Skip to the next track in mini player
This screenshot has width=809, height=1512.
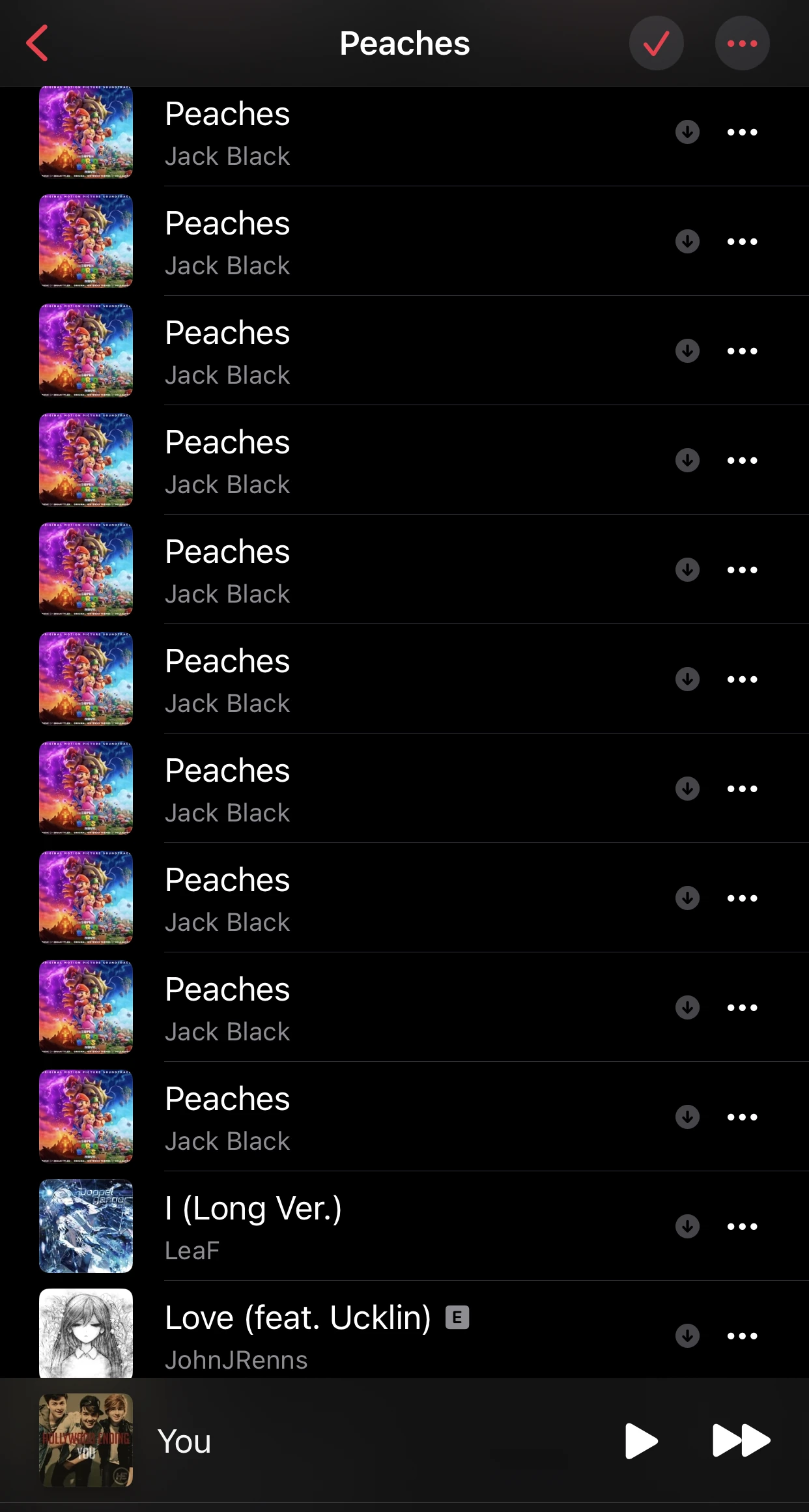[x=741, y=1440]
